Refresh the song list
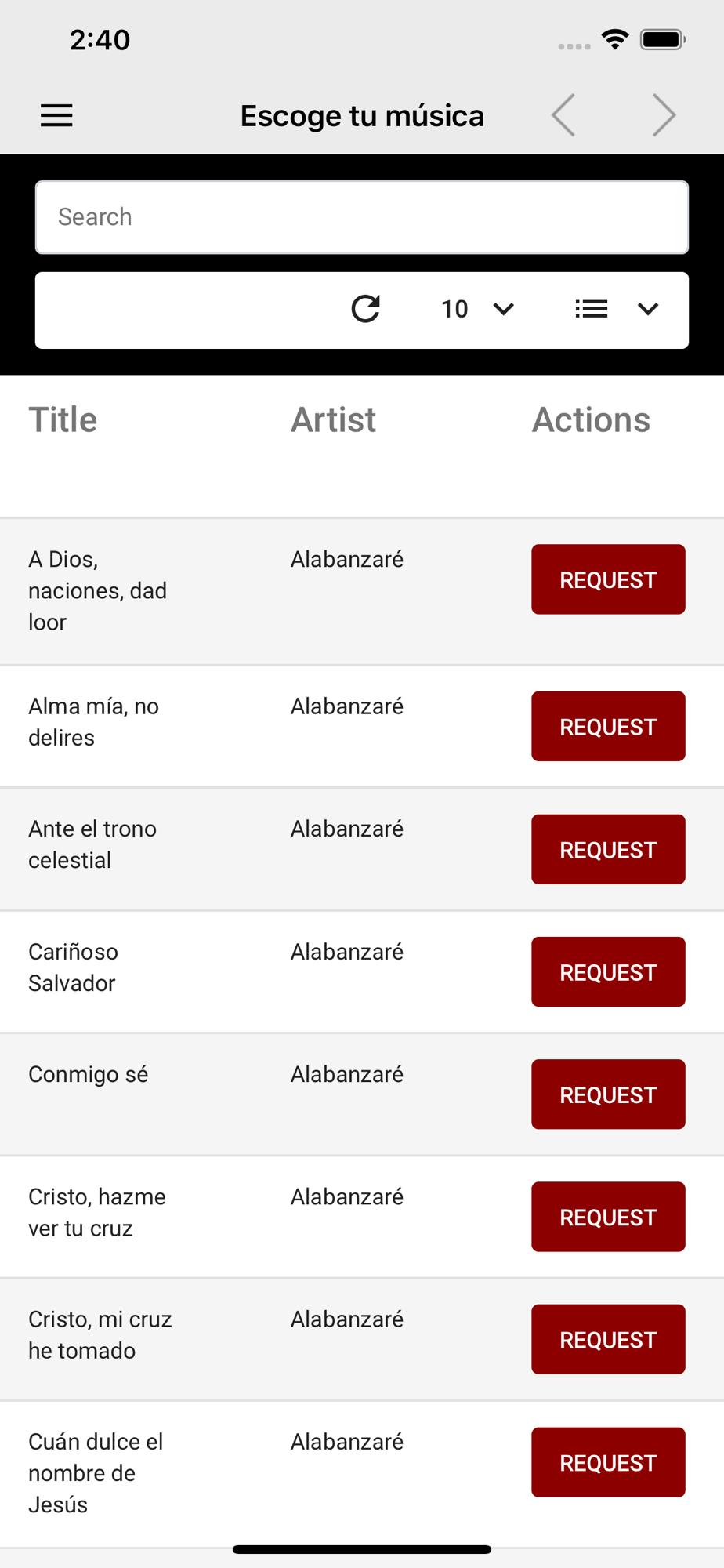This screenshot has width=724, height=1568. pyautogui.click(x=366, y=309)
